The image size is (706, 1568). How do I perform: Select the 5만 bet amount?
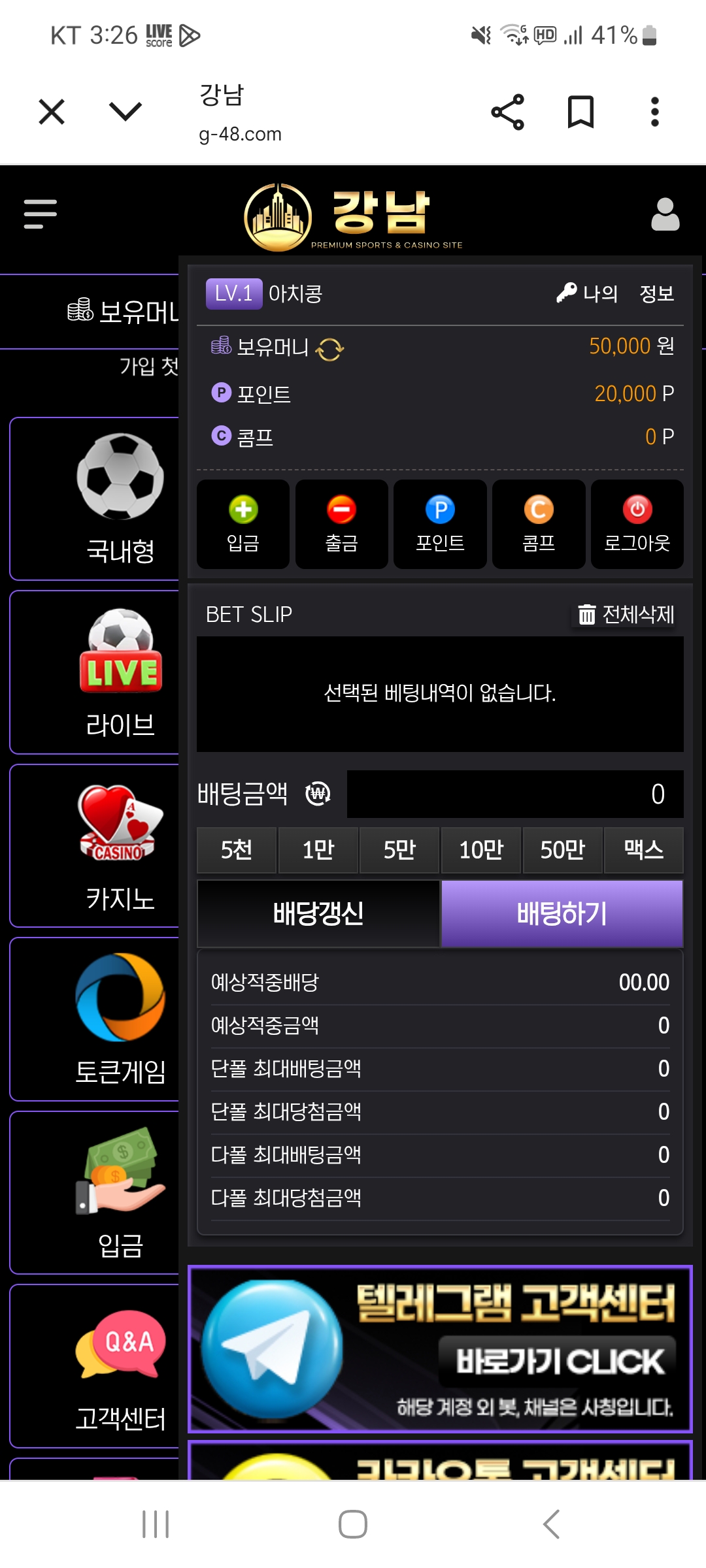point(399,850)
